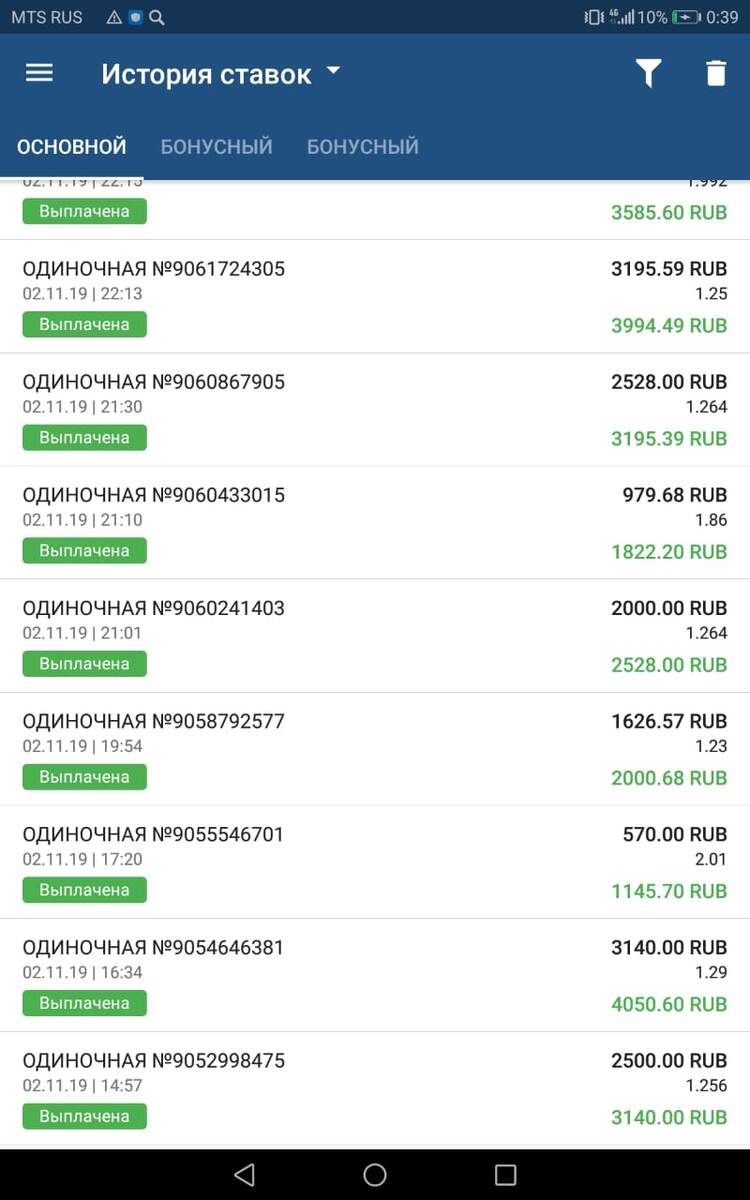Open the hamburger drawer menu
Viewport: 750px width, 1200px height.
point(39,73)
